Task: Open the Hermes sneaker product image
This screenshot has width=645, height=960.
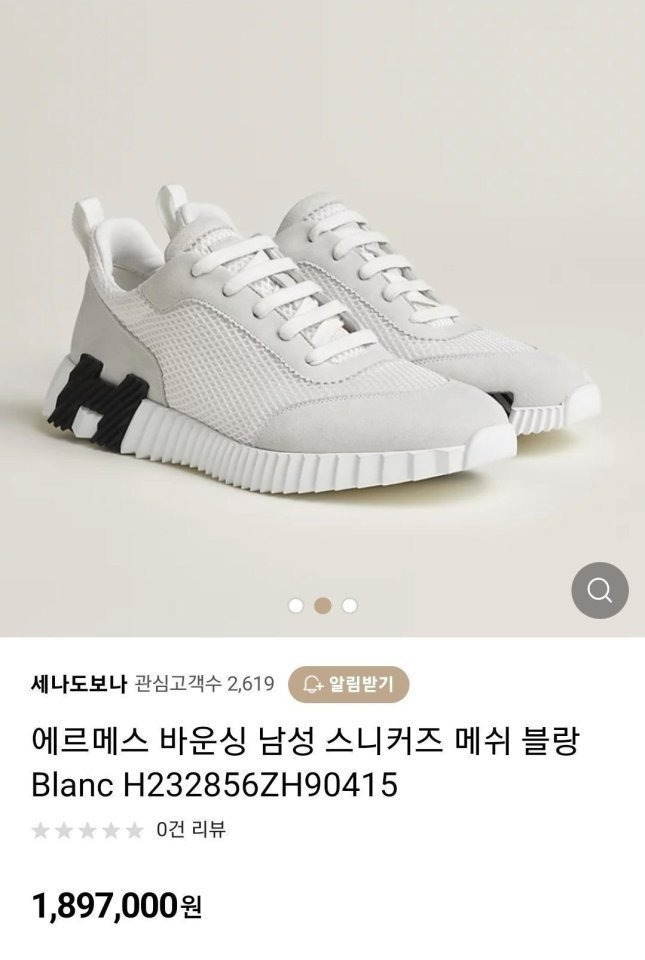Action: tap(322, 330)
